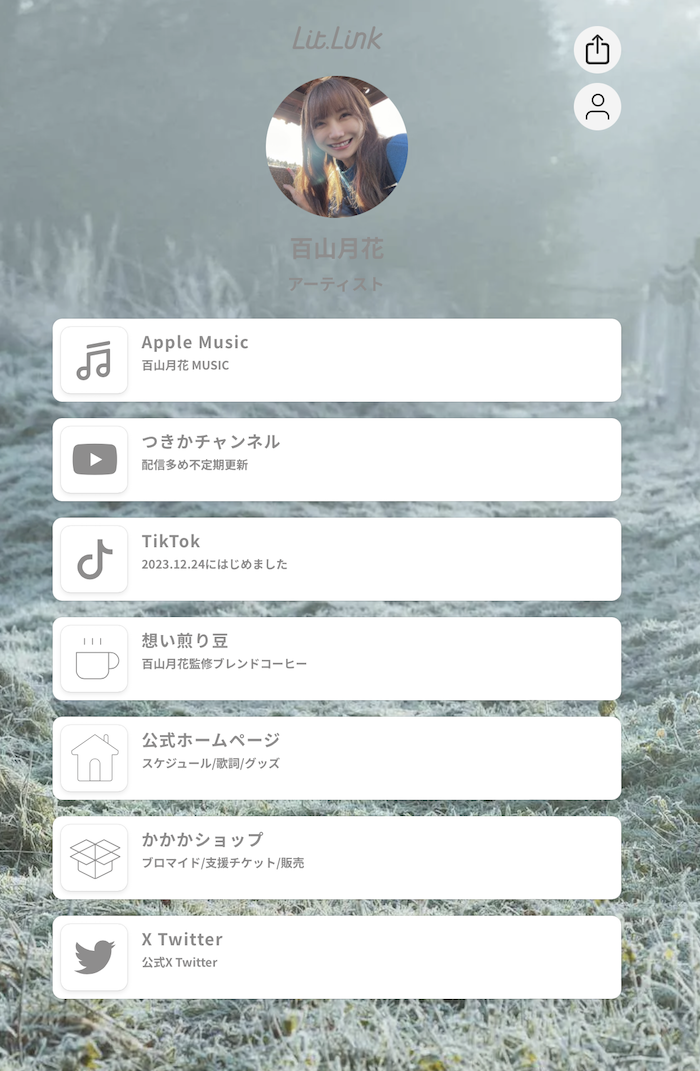
Task: Open かかかショップ link
Action: tap(336, 858)
